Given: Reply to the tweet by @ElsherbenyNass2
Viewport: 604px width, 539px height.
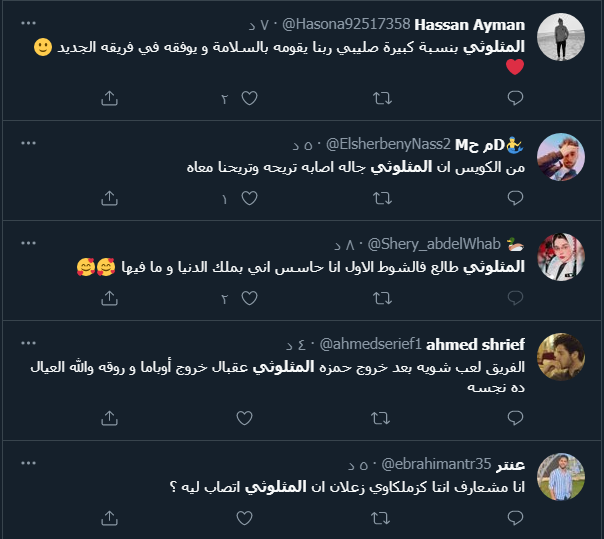Looking at the screenshot, I should pos(515,199).
